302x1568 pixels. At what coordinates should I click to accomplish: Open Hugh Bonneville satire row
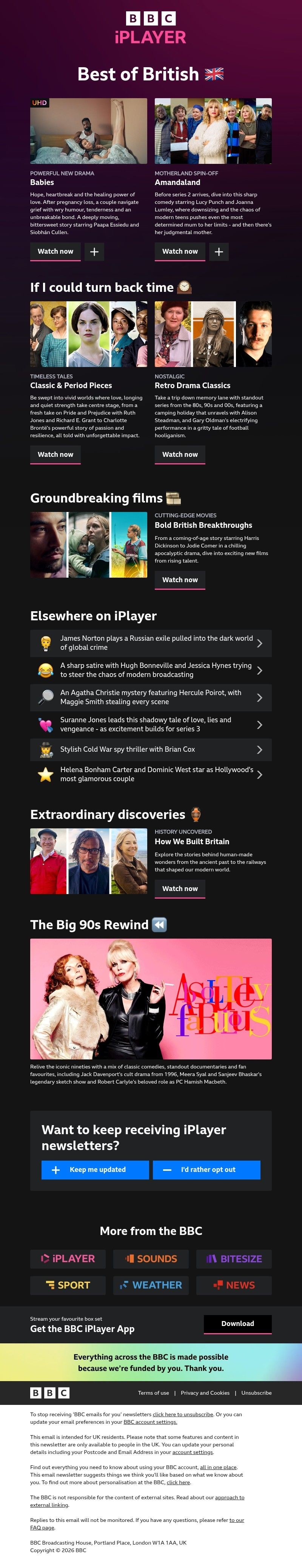coord(151,669)
